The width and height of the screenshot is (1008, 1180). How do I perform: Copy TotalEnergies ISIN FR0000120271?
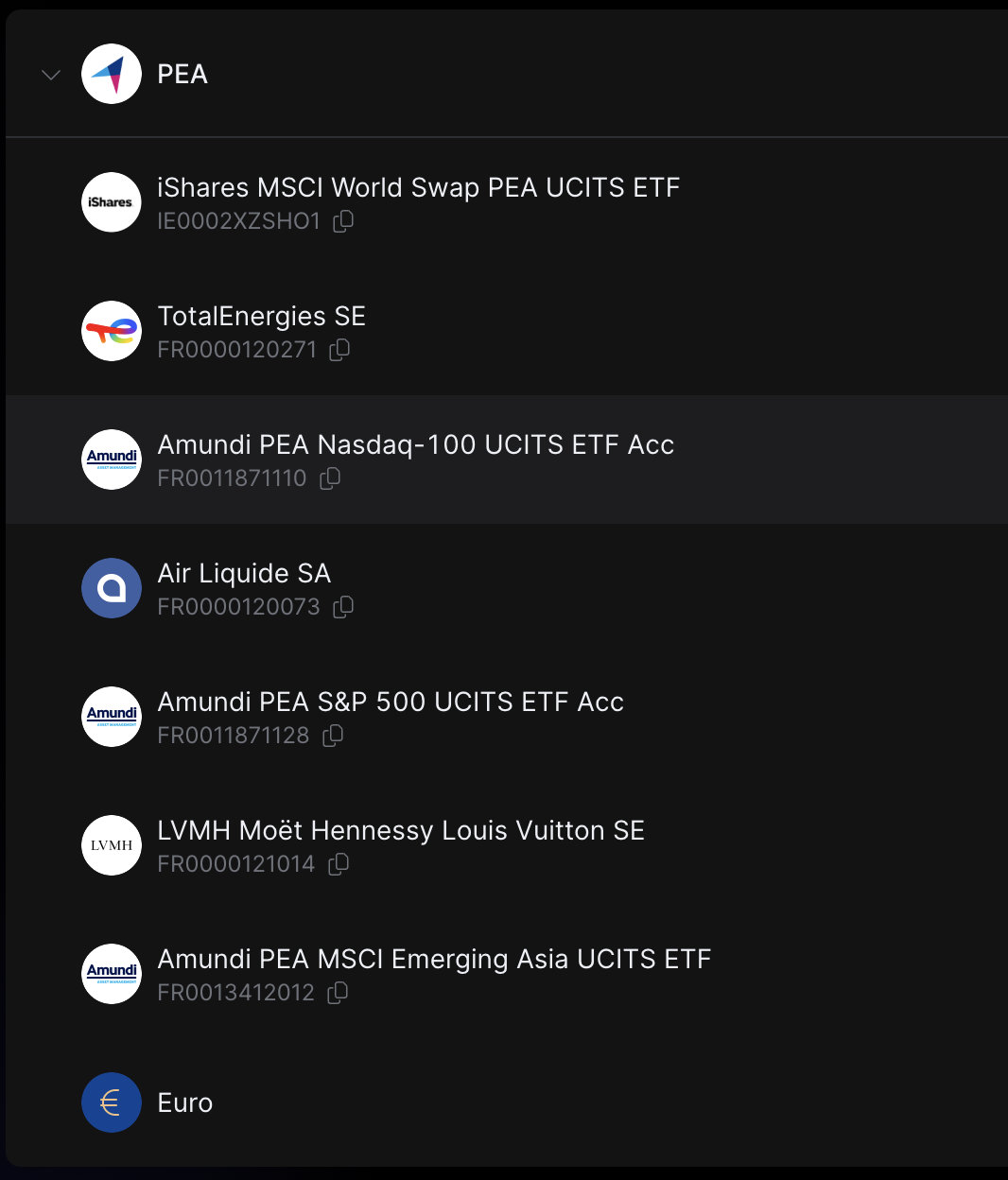[339, 350]
